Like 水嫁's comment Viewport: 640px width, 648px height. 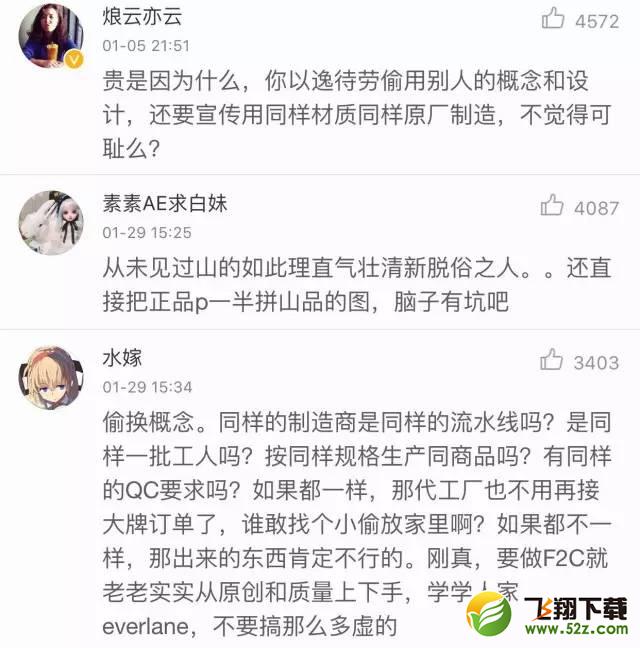click(x=553, y=360)
